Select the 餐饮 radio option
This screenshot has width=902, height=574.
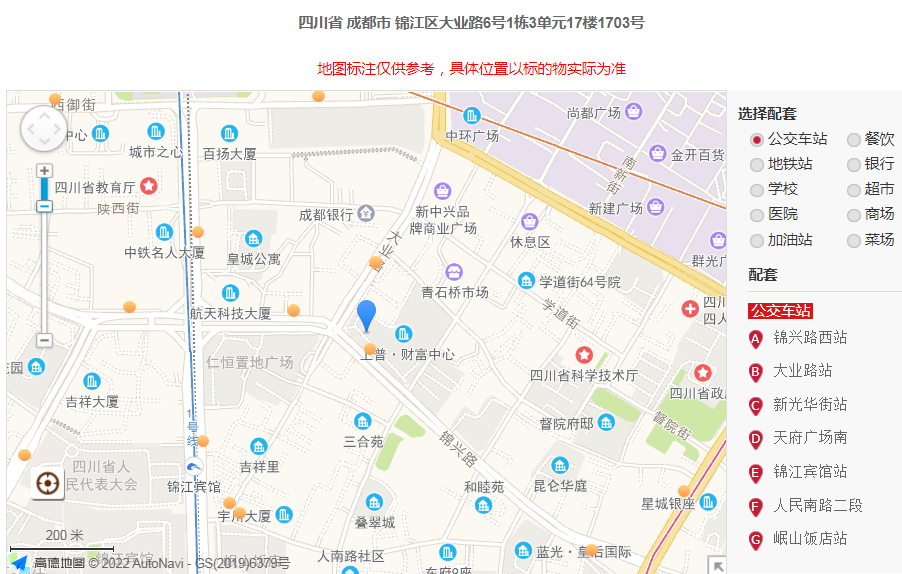tap(854, 140)
